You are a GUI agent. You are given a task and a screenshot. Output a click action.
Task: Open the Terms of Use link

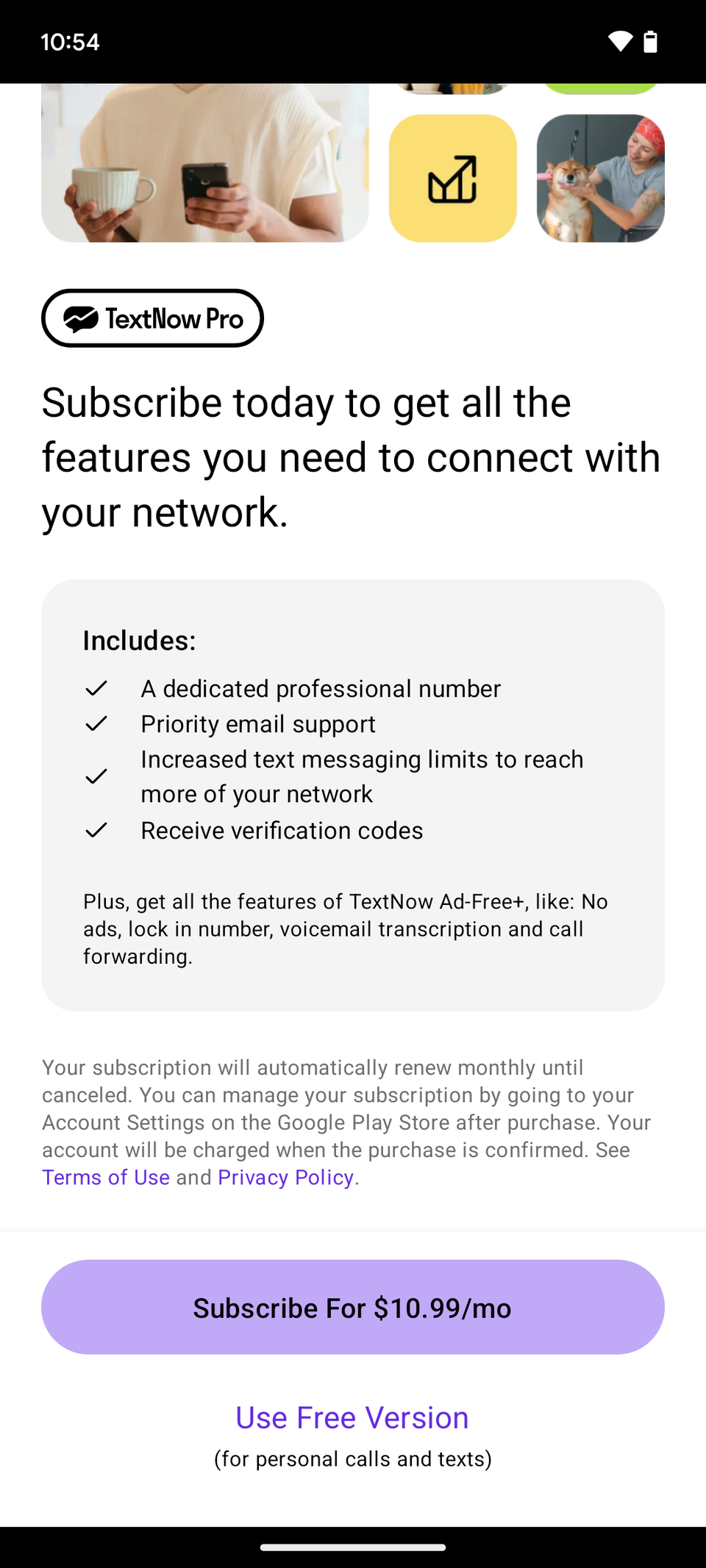(x=106, y=1177)
